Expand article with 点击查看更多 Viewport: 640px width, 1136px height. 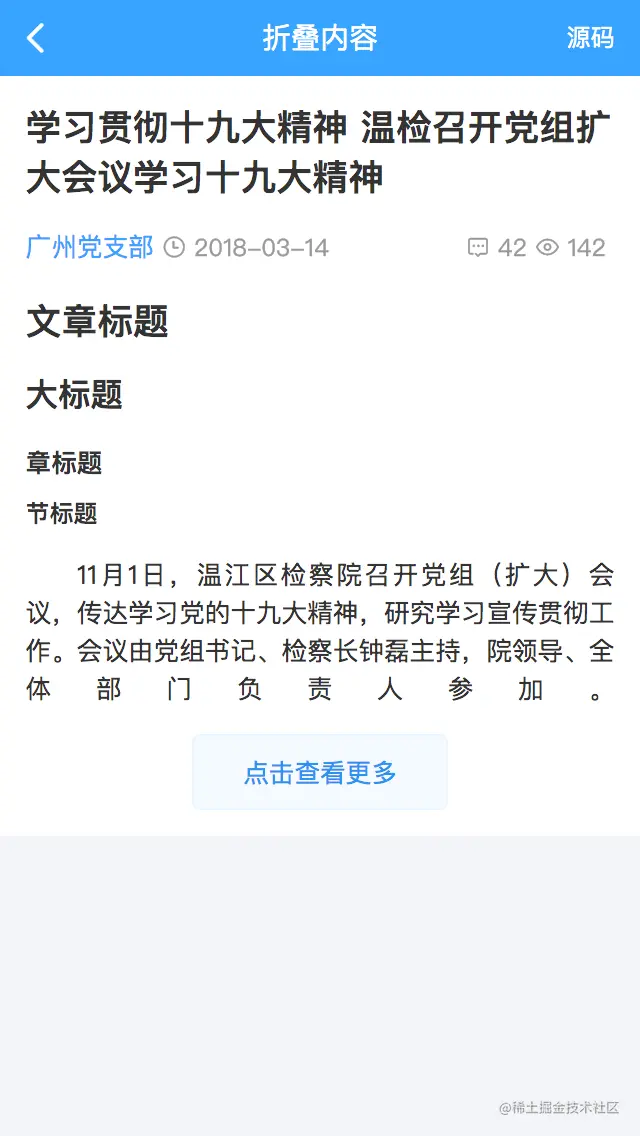(320, 772)
